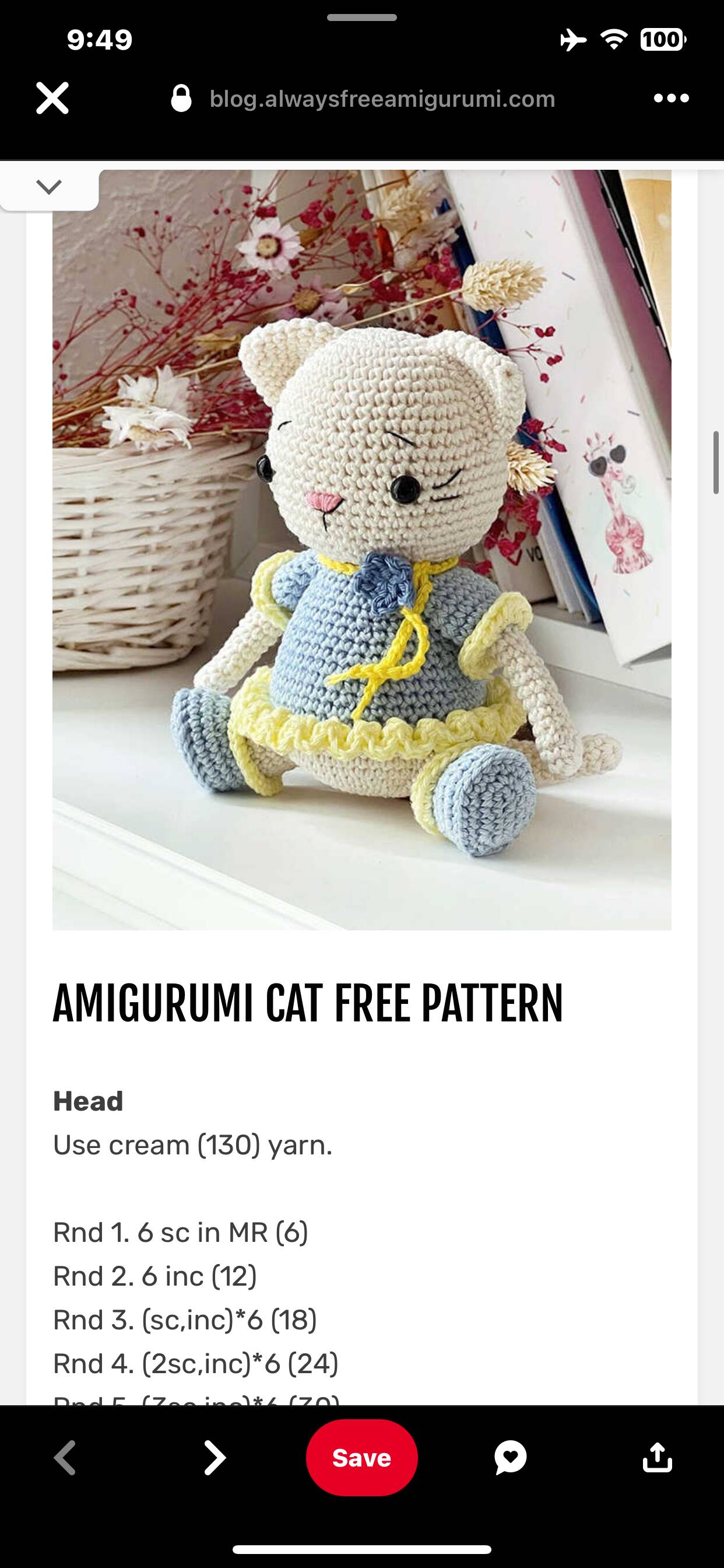Tap the blog.alwaysfreeamigurumi.com address bar
Image resolution: width=724 pixels, height=1568 pixels.
point(363,99)
